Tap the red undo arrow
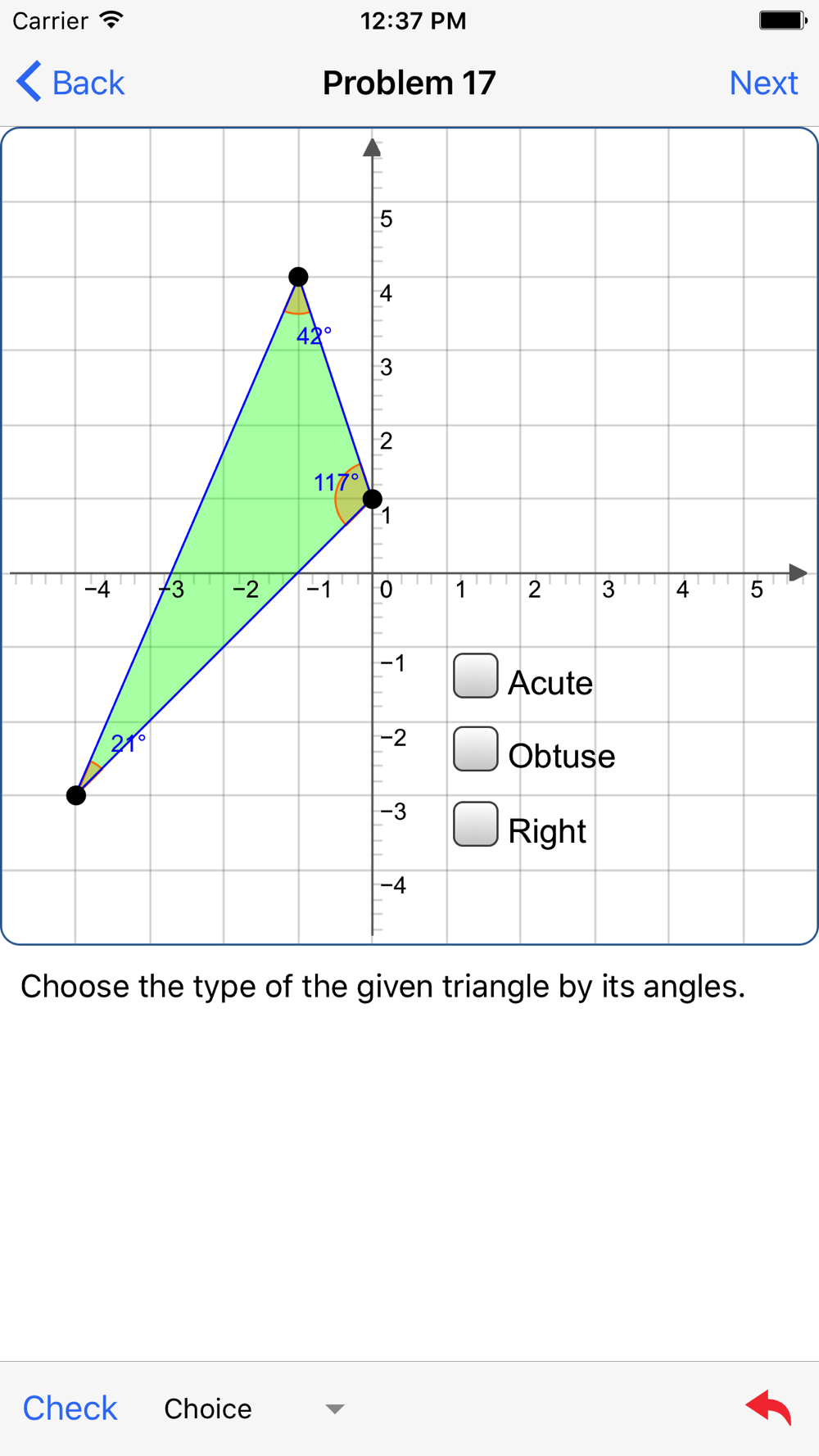The width and height of the screenshot is (819, 1456). point(769,1408)
